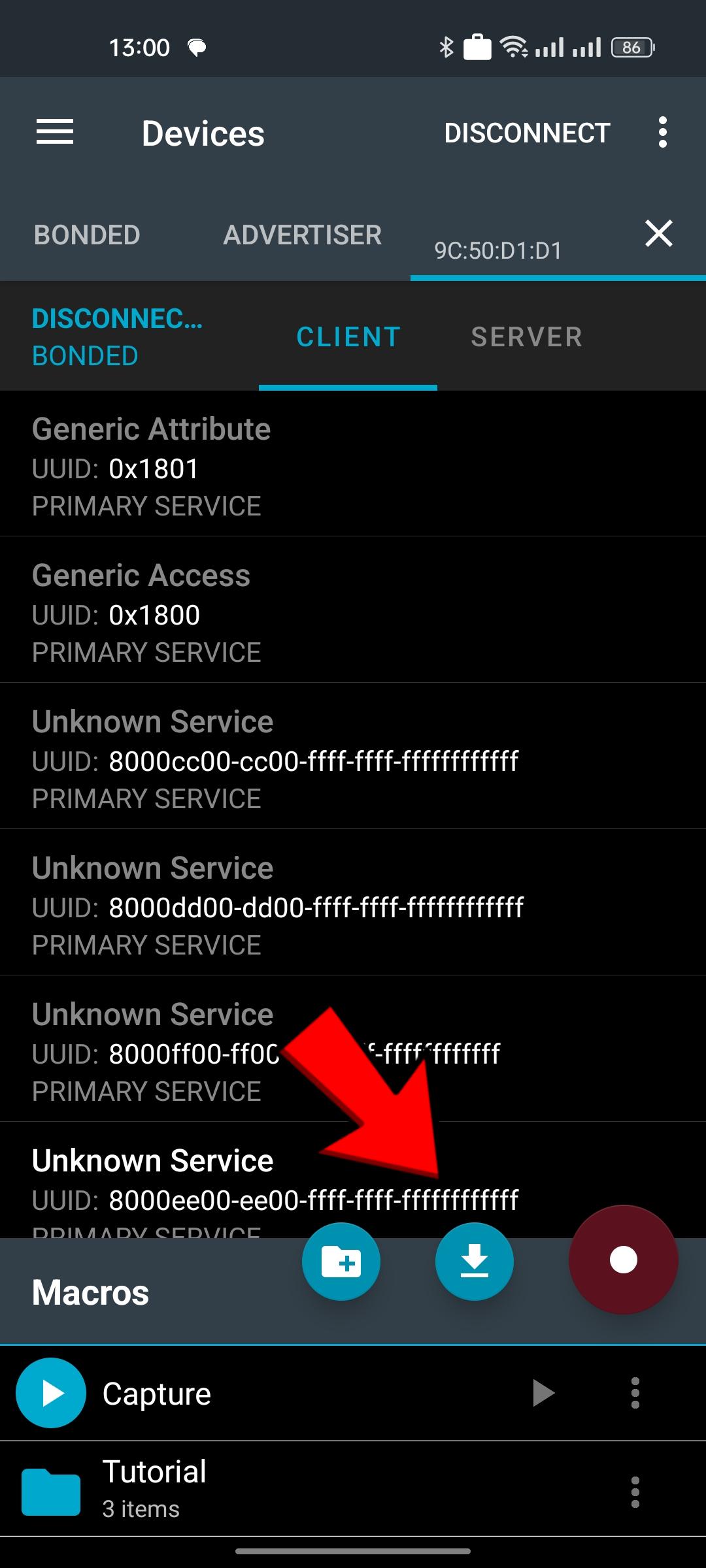Image resolution: width=706 pixels, height=1568 pixels.
Task: Open the Tutorial macros folder icon
Action: [51, 1492]
